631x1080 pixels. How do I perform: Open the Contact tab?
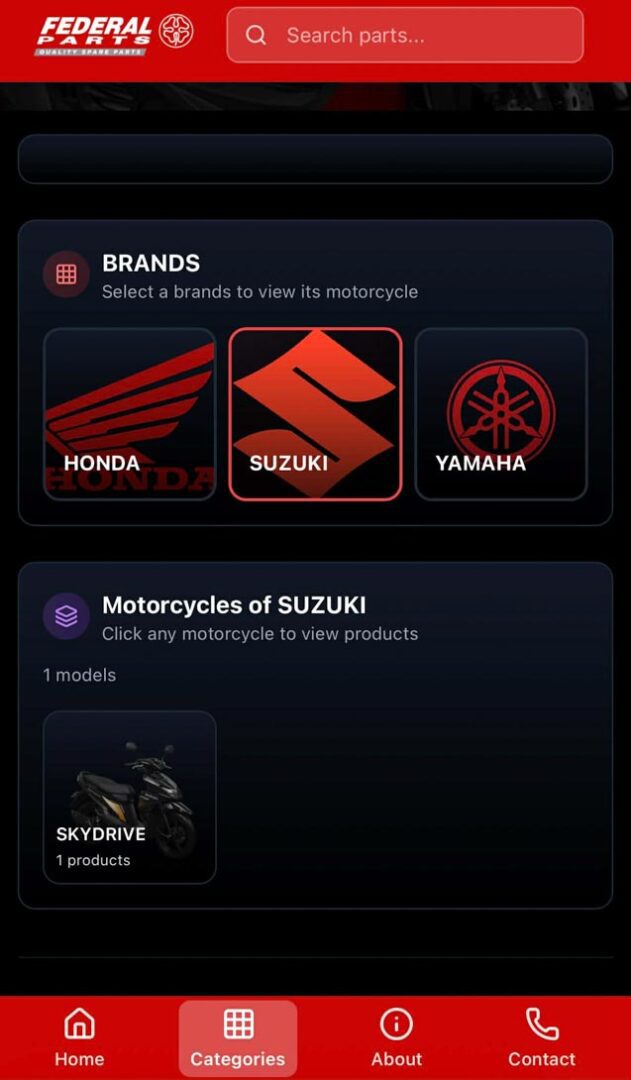tap(541, 1038)
